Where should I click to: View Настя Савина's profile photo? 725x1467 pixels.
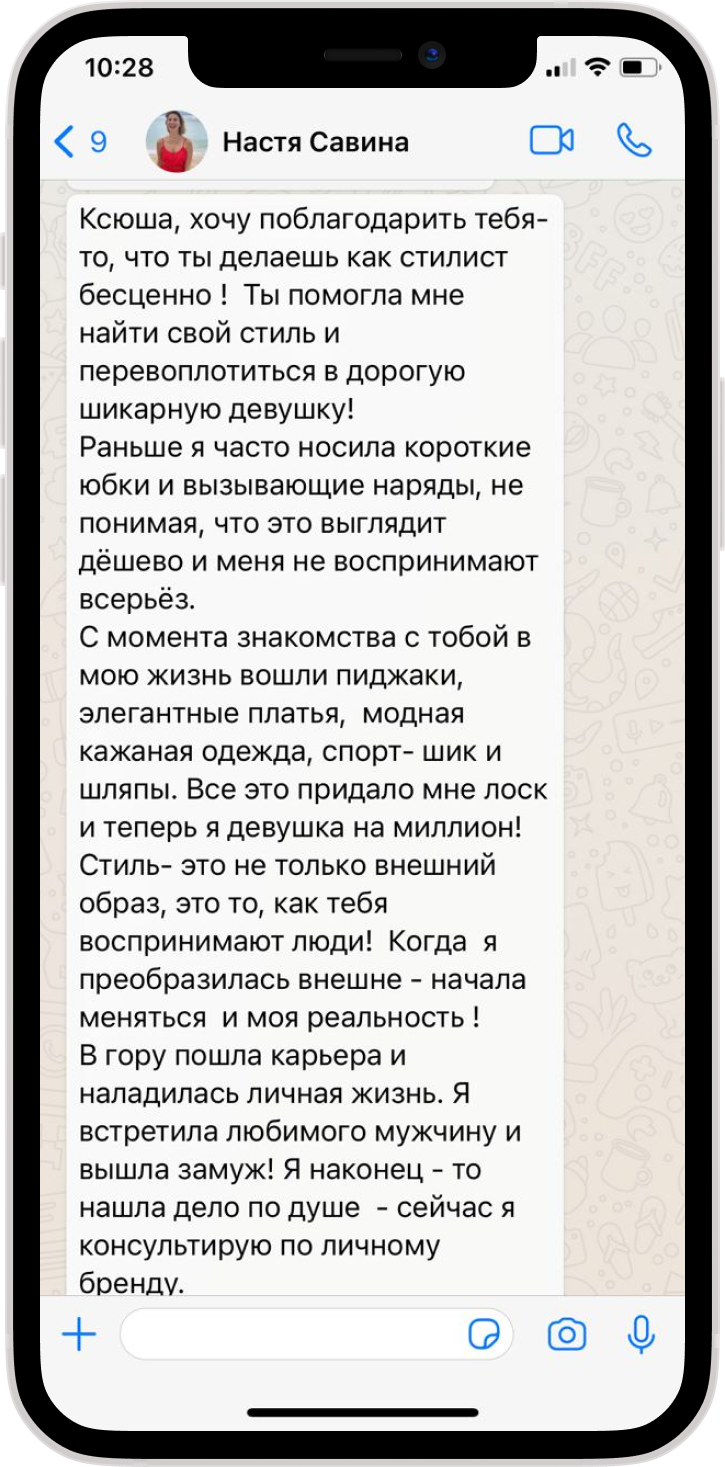pos(177,142)
